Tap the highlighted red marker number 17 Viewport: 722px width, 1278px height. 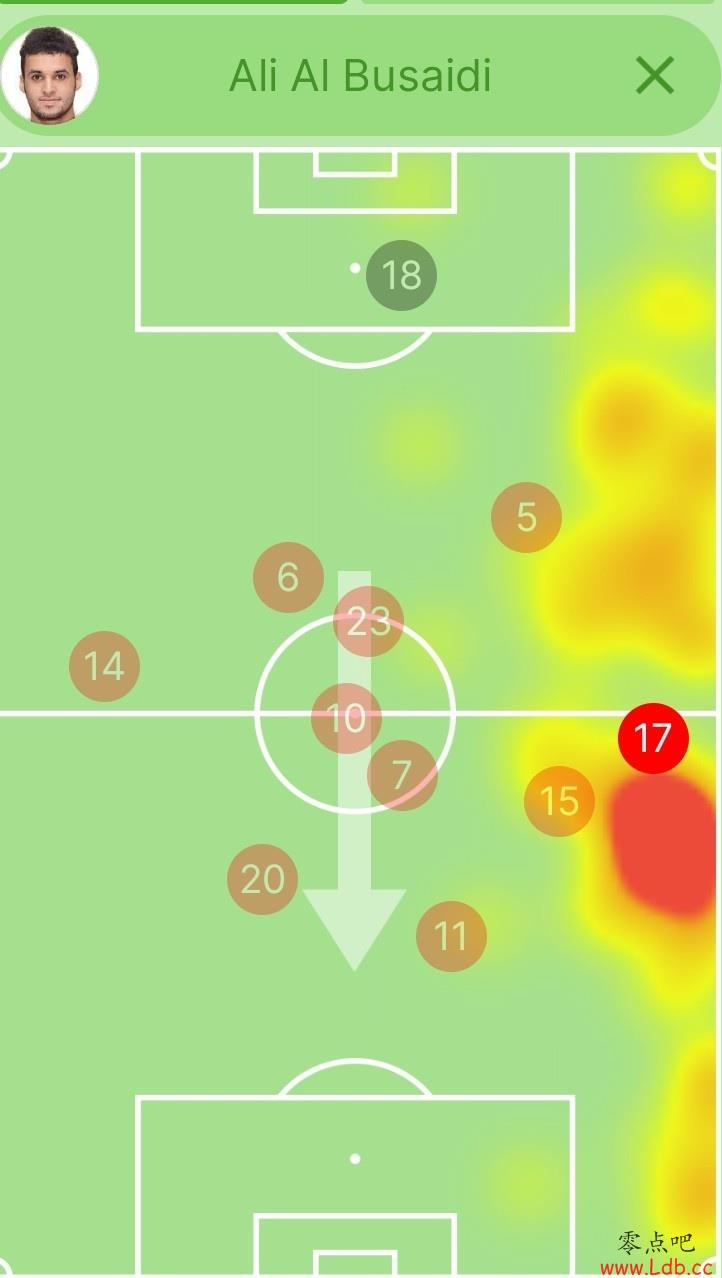point(653,739)
